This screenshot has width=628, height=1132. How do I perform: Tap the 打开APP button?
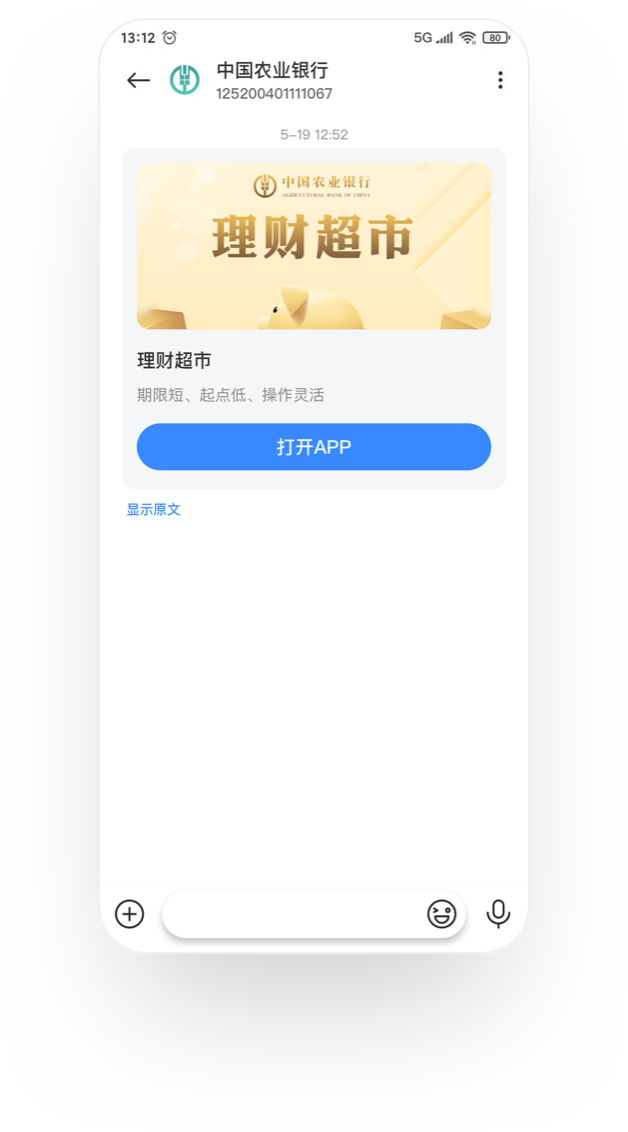pyautogui.click(x=313, y=447)
